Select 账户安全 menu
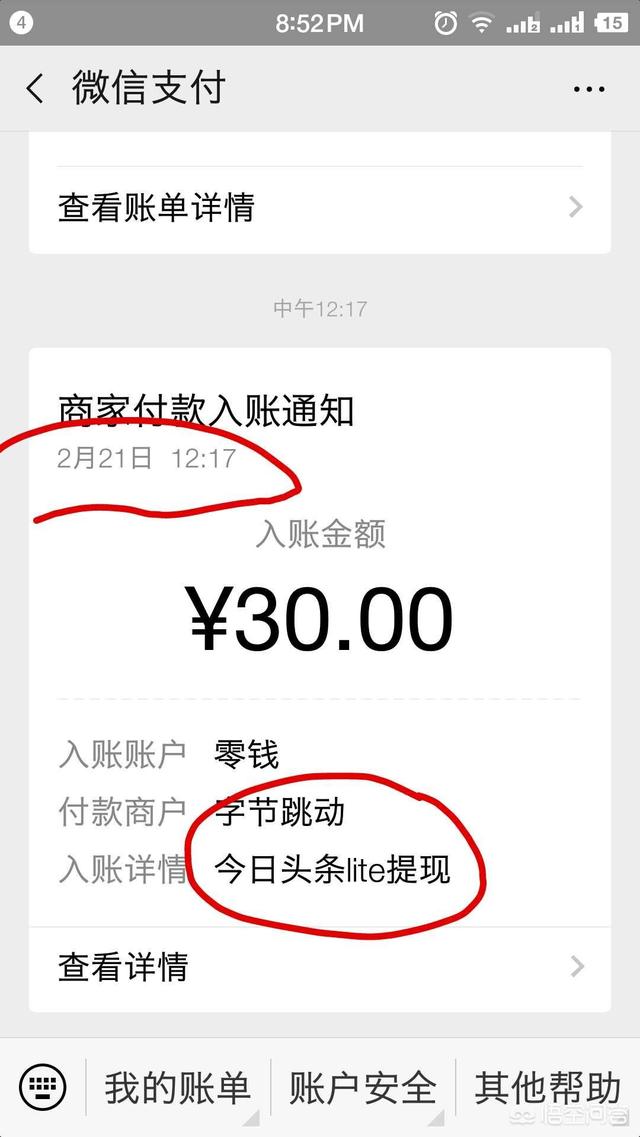This screenshot has width=640, height=1137. tap(362, 1088)
